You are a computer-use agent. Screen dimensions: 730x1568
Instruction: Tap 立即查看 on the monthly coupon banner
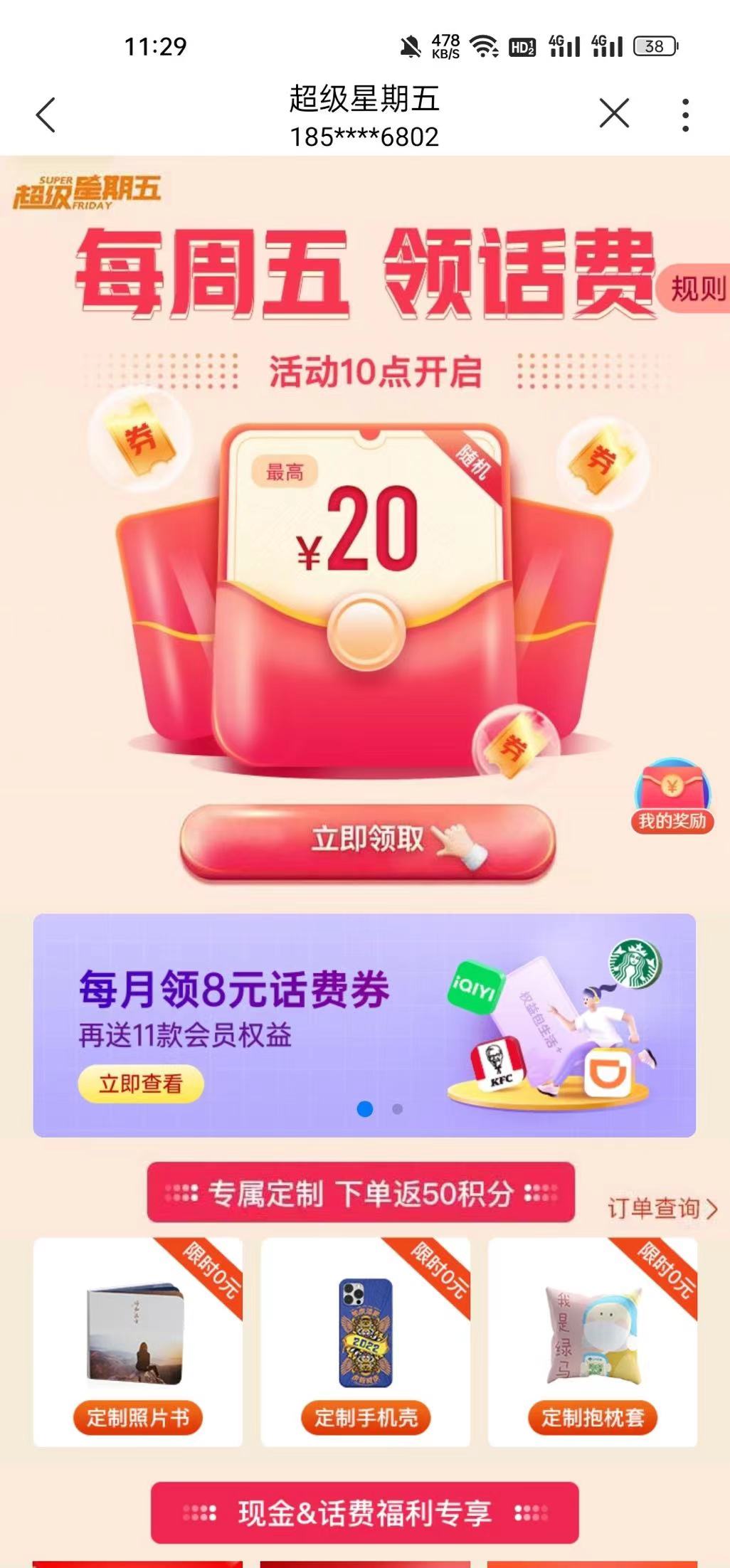coord(141,1084)
